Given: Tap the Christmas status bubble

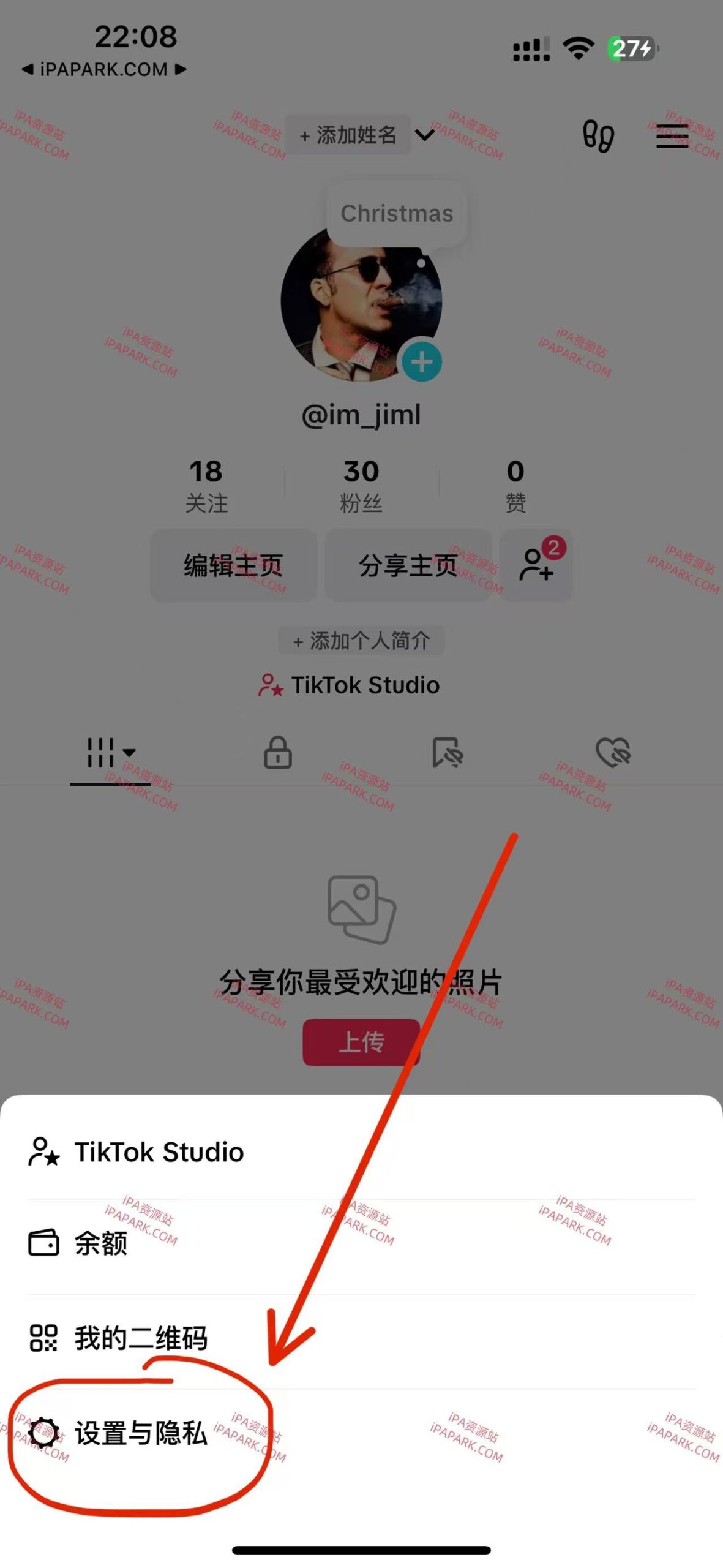Looking at the screenshot, I should point(397,213).
